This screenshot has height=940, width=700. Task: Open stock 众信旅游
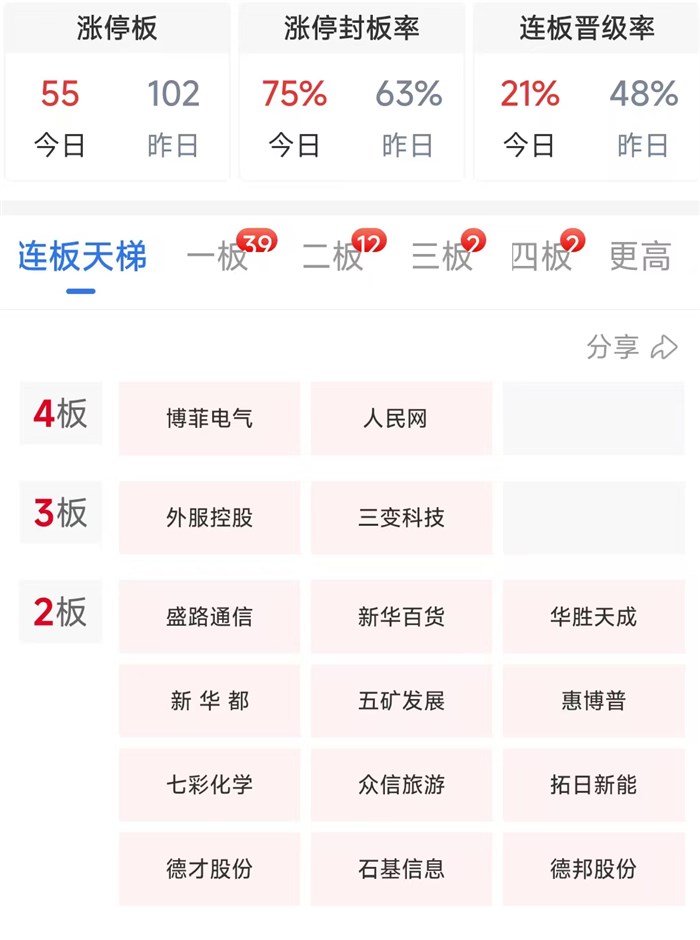[x=401, y=784]
